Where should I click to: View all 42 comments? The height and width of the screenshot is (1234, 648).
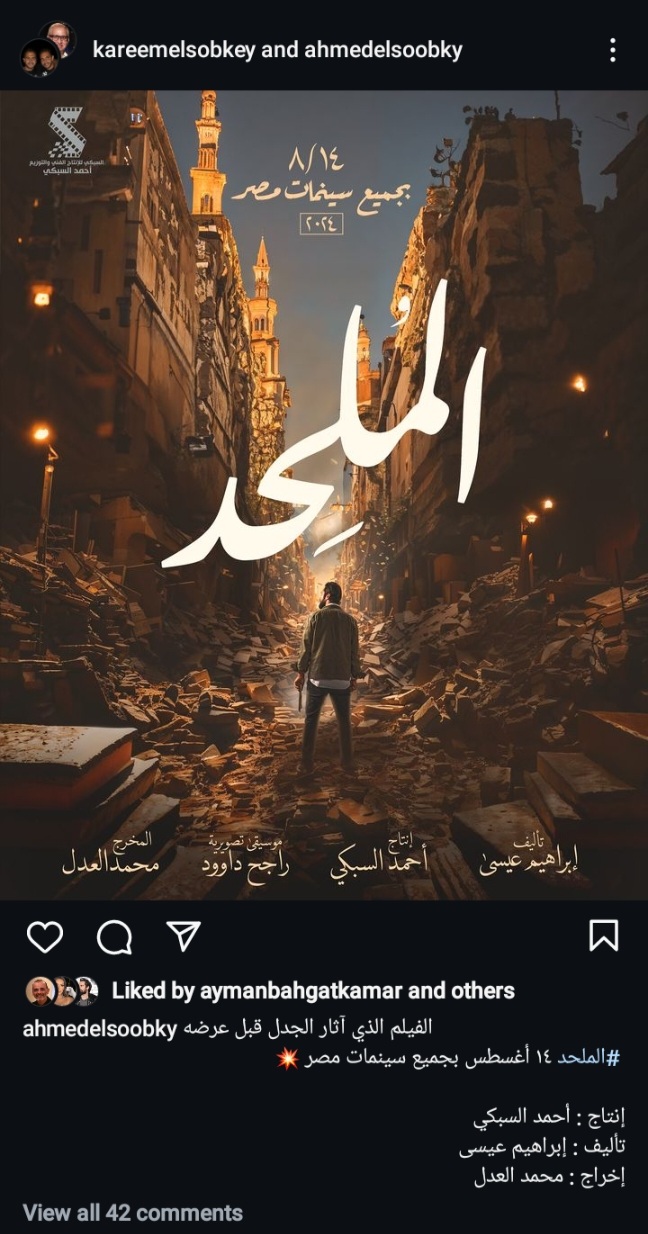pyautogui.click(x=133, y=1213)
